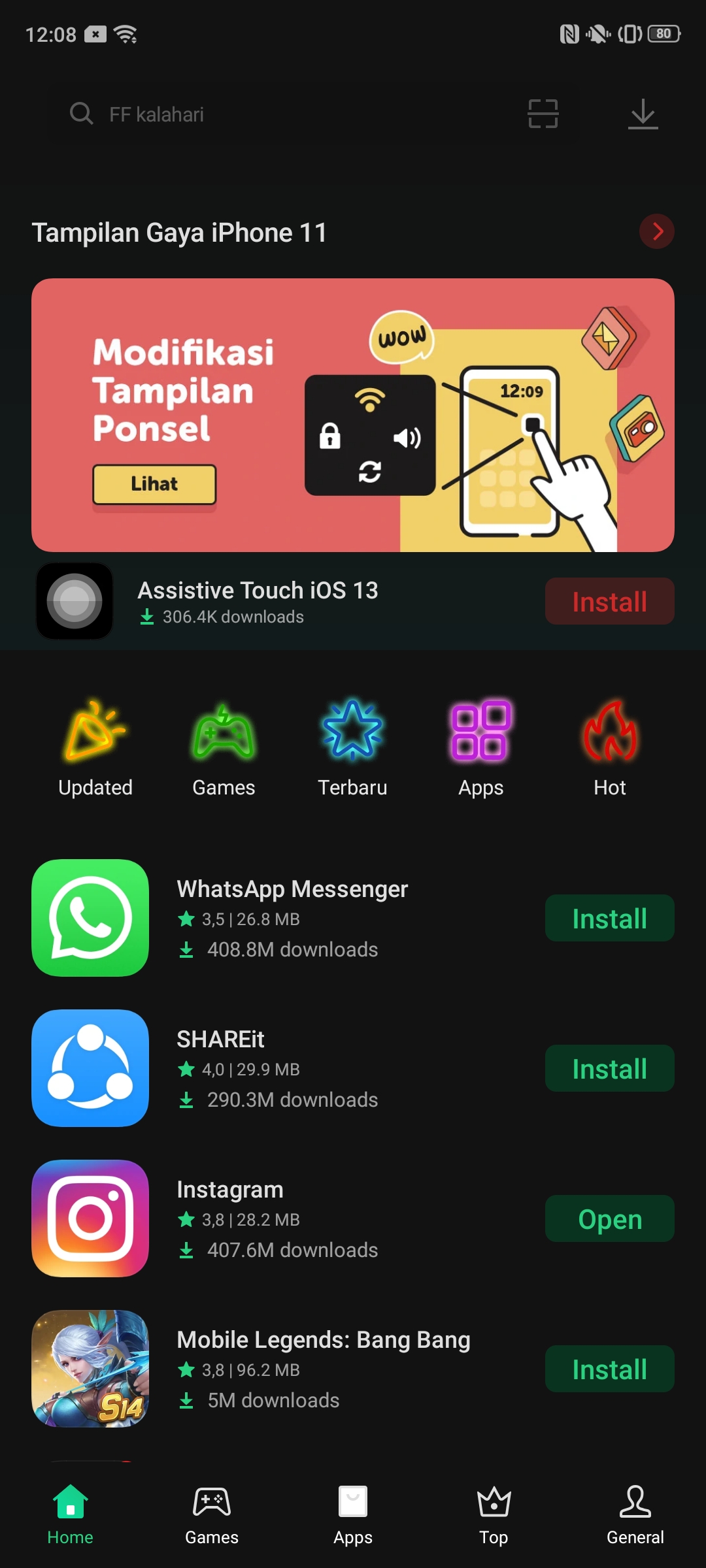Tap the Lihat button on the banner
706x1568 pixels.
154,484
